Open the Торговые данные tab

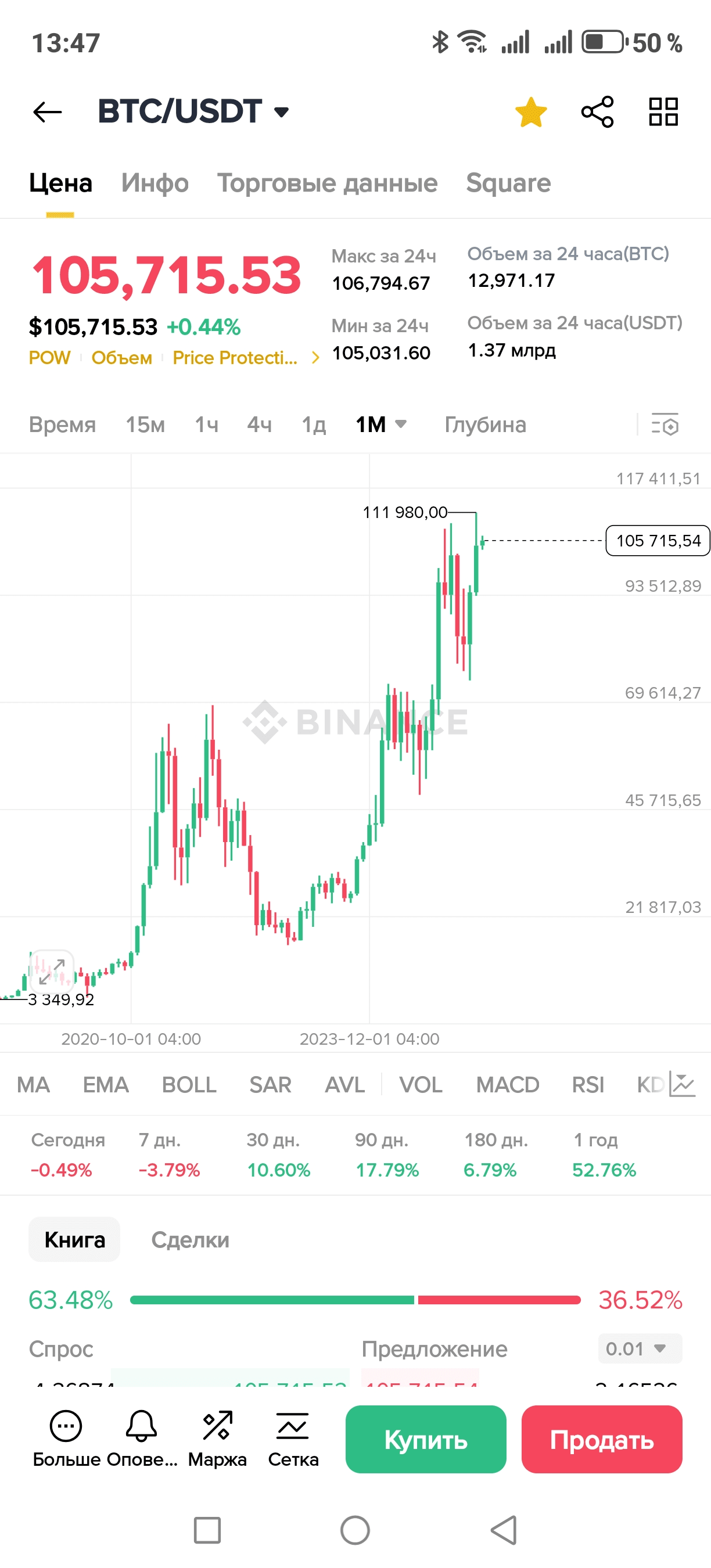pos(327,182)
